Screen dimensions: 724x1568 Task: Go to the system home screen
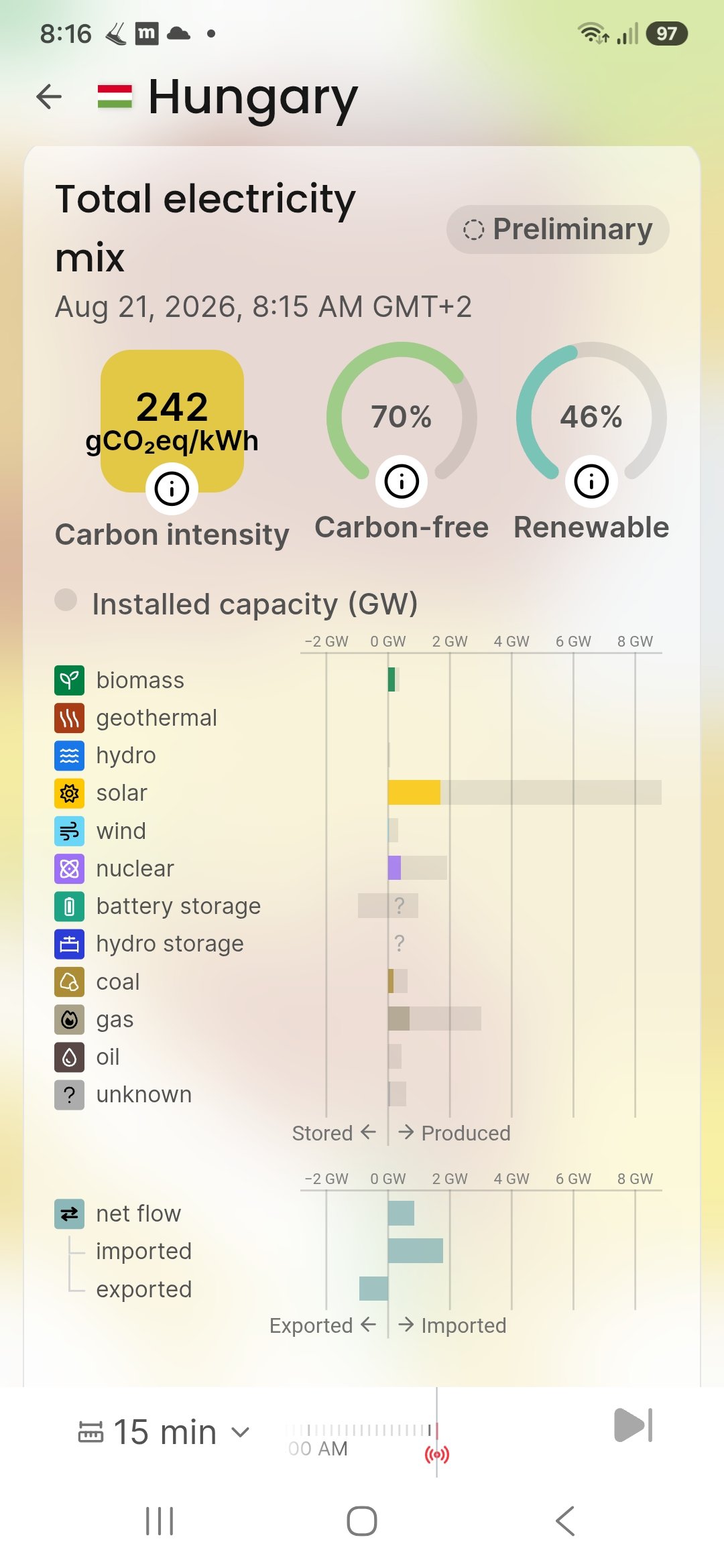click(x=362, y=1521)
